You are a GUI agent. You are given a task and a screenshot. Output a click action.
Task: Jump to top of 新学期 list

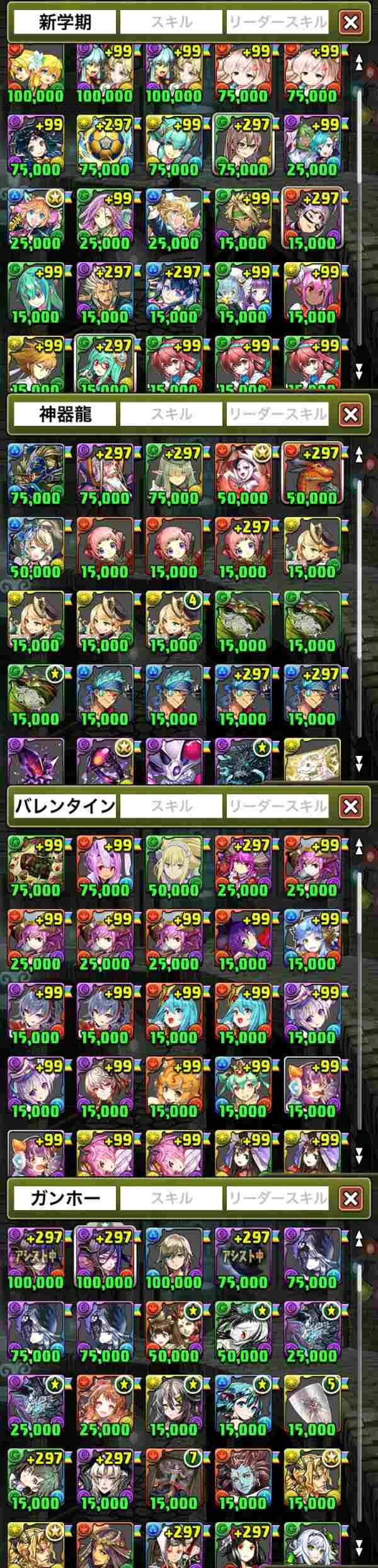tap(359, 62)
